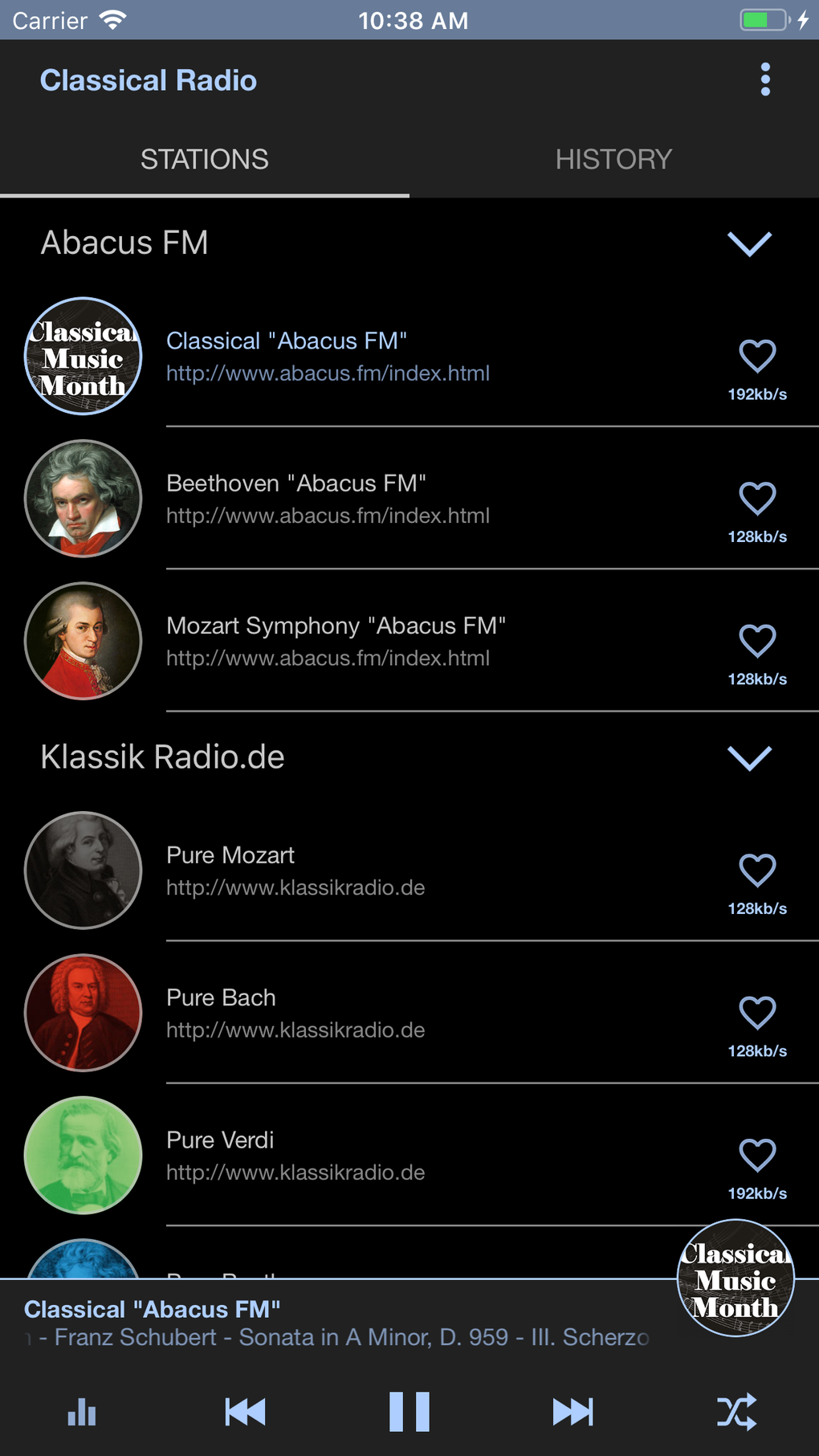Click the equalizer bars icon in playback bar
The image size is (819, 1456).
point(81,1411)
